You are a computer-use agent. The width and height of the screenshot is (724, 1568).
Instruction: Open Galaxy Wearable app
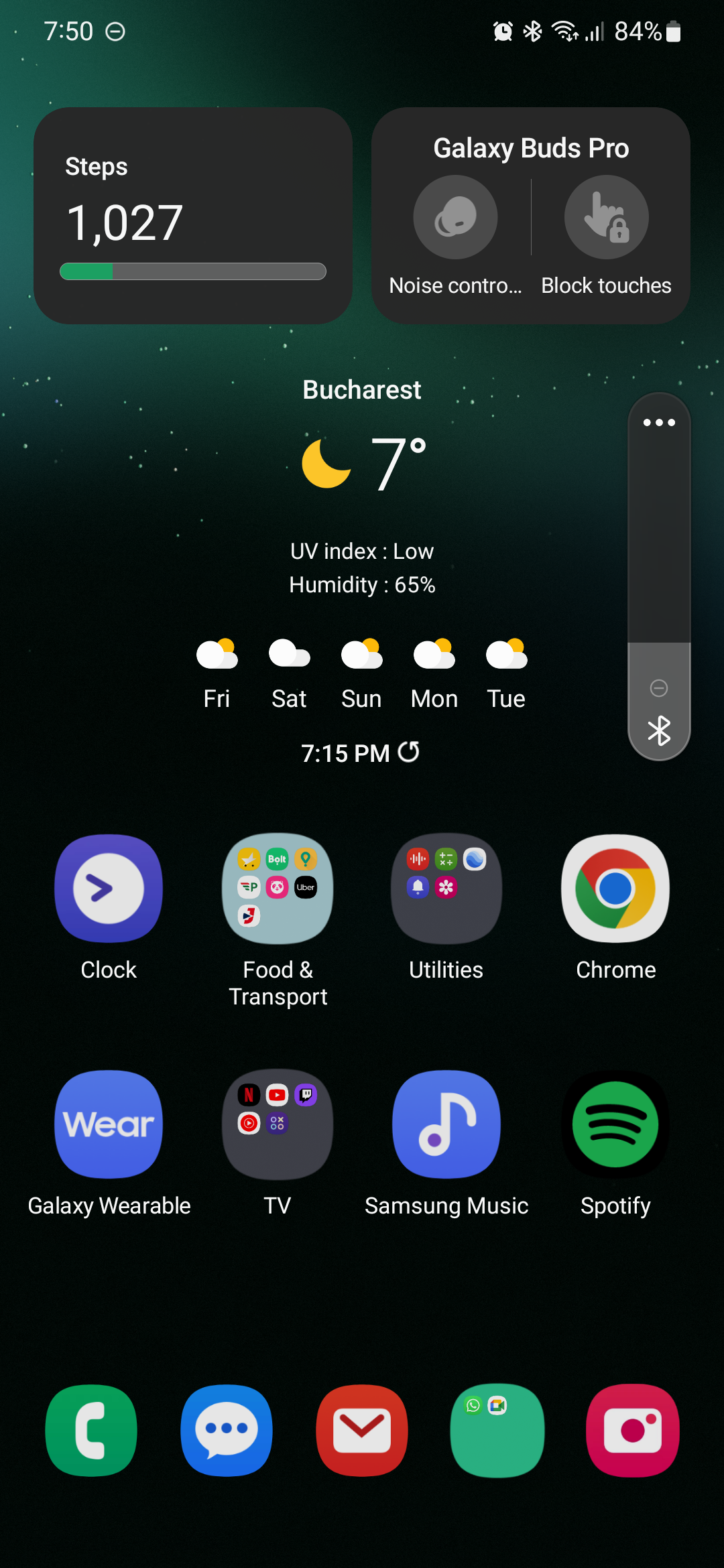click(109, 1124)
